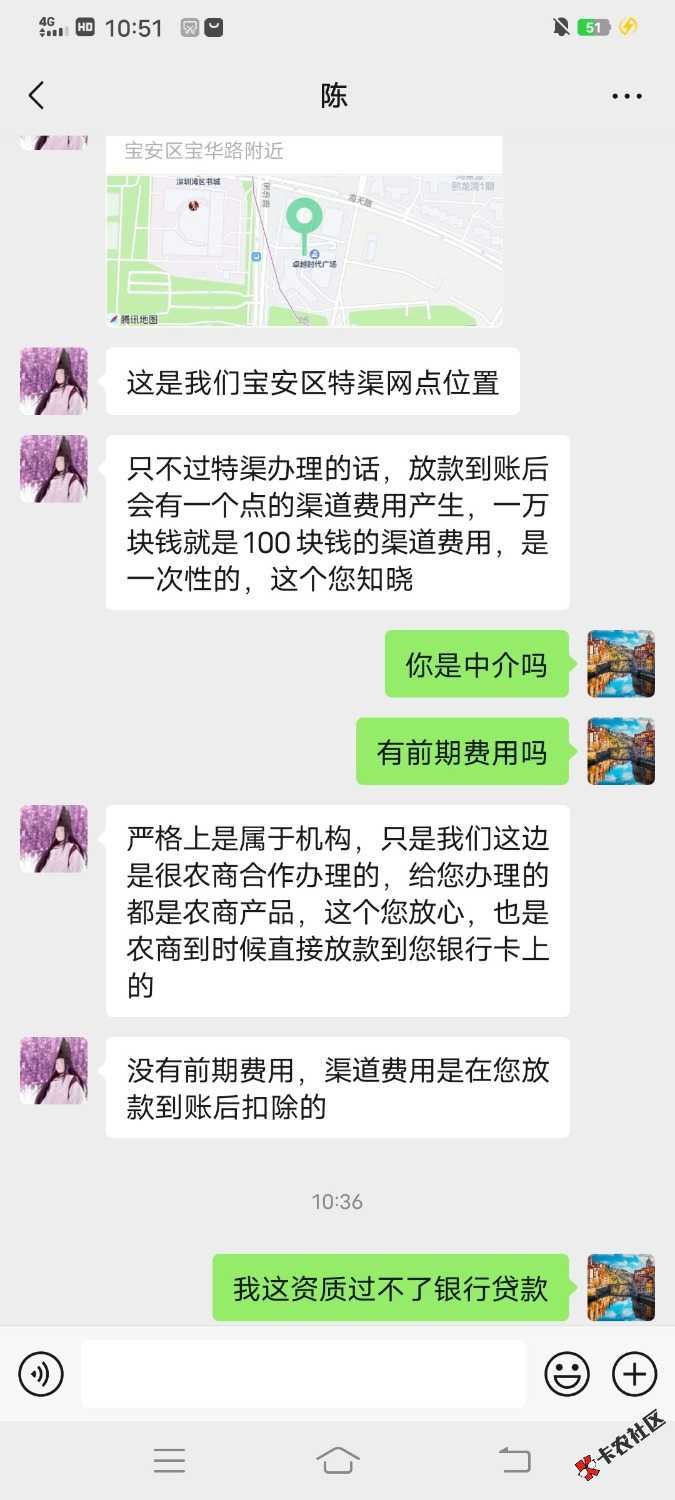This screenshot has width=675, height=1500.
Task: Open contact avatar beside 这是我们宝安区特渠网点位置
Action: coord(54,381)
